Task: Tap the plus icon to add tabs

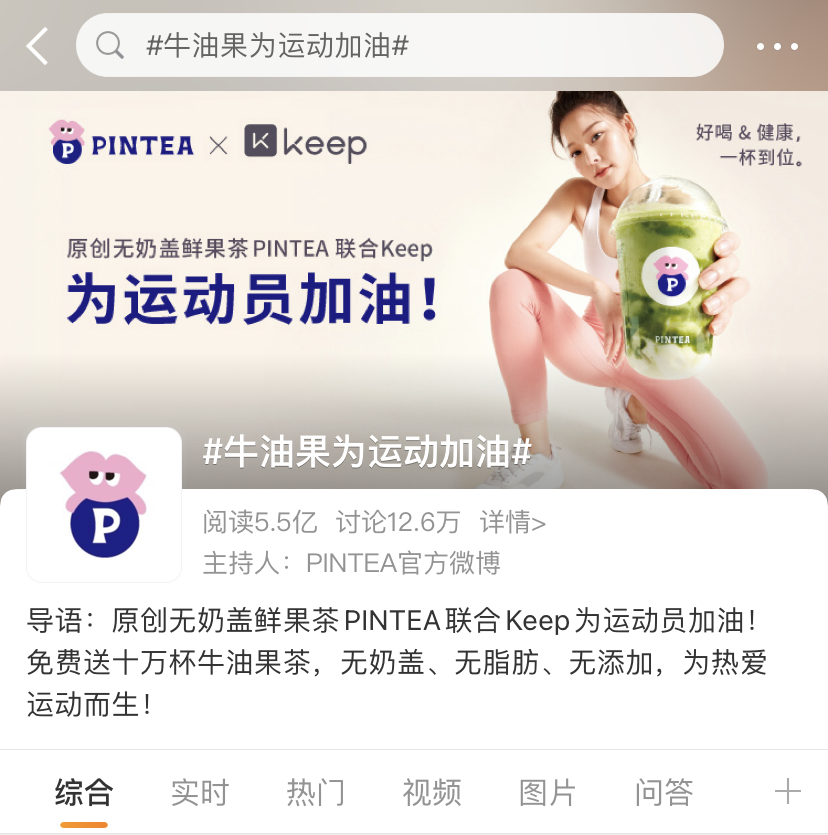Action: click(788, 792)
